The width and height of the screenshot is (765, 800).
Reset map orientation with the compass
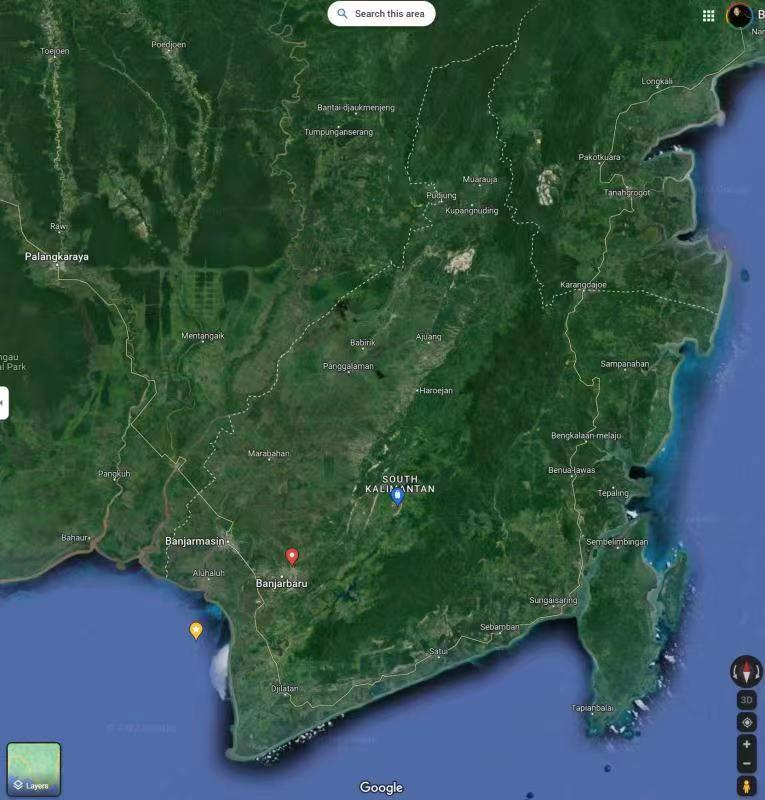746,670
